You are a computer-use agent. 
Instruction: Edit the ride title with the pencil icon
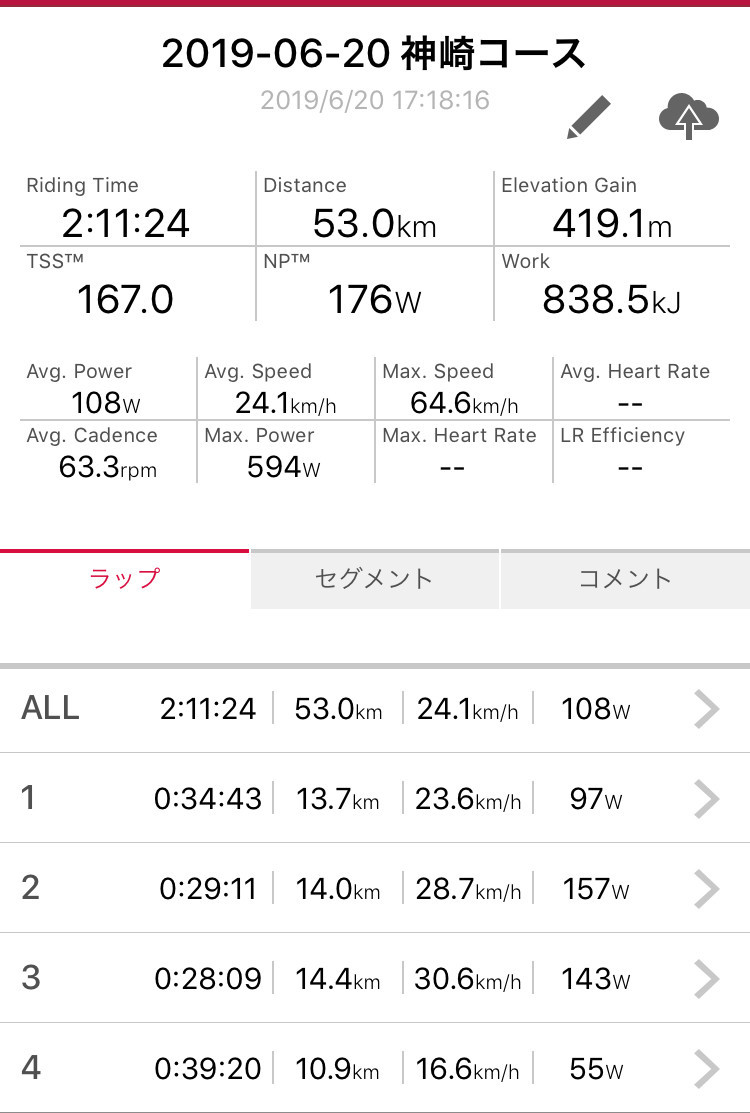pyautogui.click(x=589, y=118)
